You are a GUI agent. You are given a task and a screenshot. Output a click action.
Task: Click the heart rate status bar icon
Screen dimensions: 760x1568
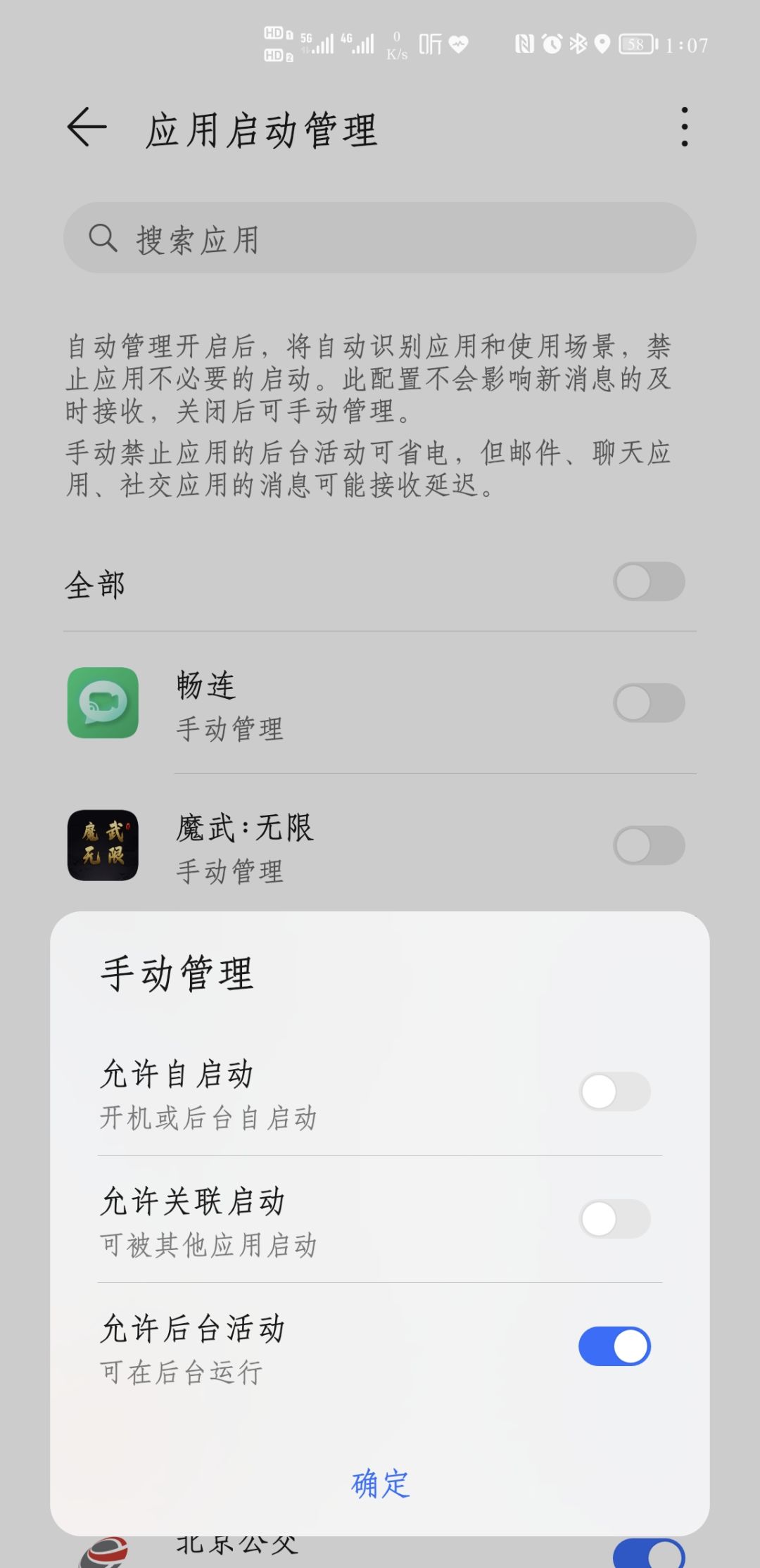coord(461,44)
